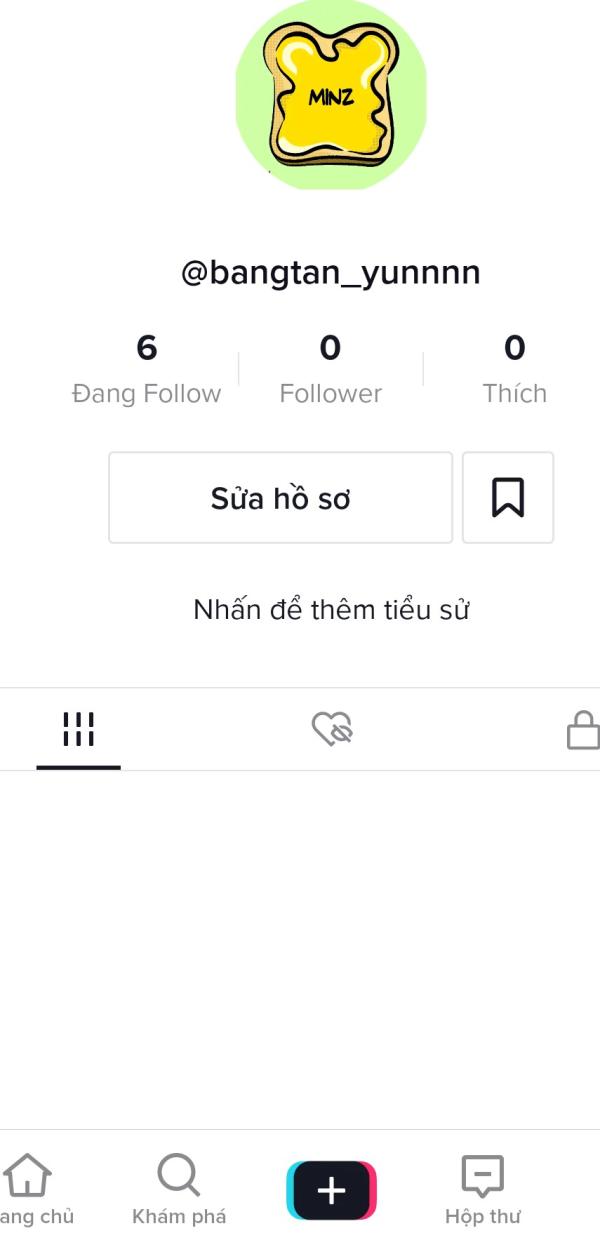Open the Hộp thư inbox
600x1240 pixels.
483,1189
